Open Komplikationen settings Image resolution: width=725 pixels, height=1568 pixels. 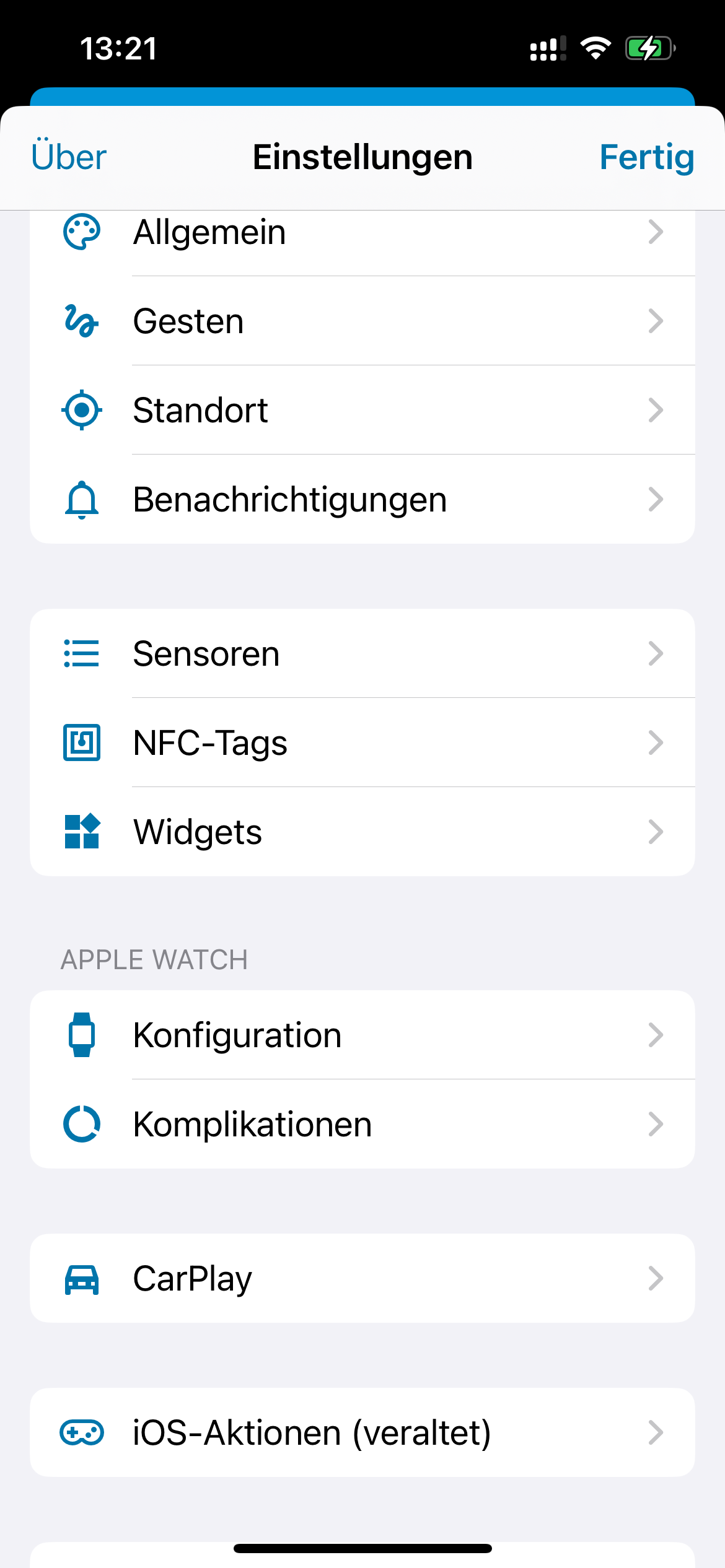[362, 1124]
